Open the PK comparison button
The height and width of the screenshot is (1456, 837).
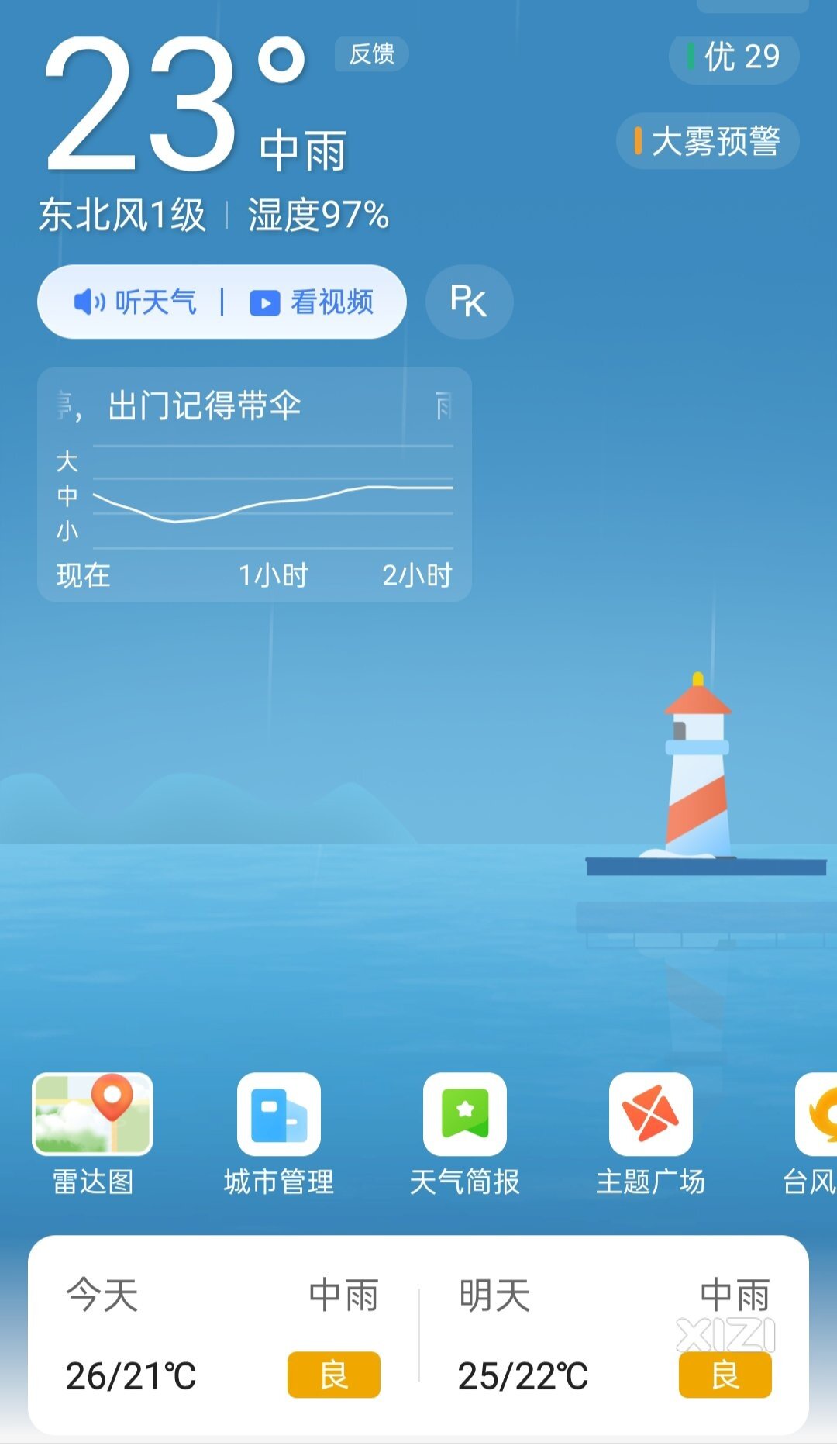[469, 302]
